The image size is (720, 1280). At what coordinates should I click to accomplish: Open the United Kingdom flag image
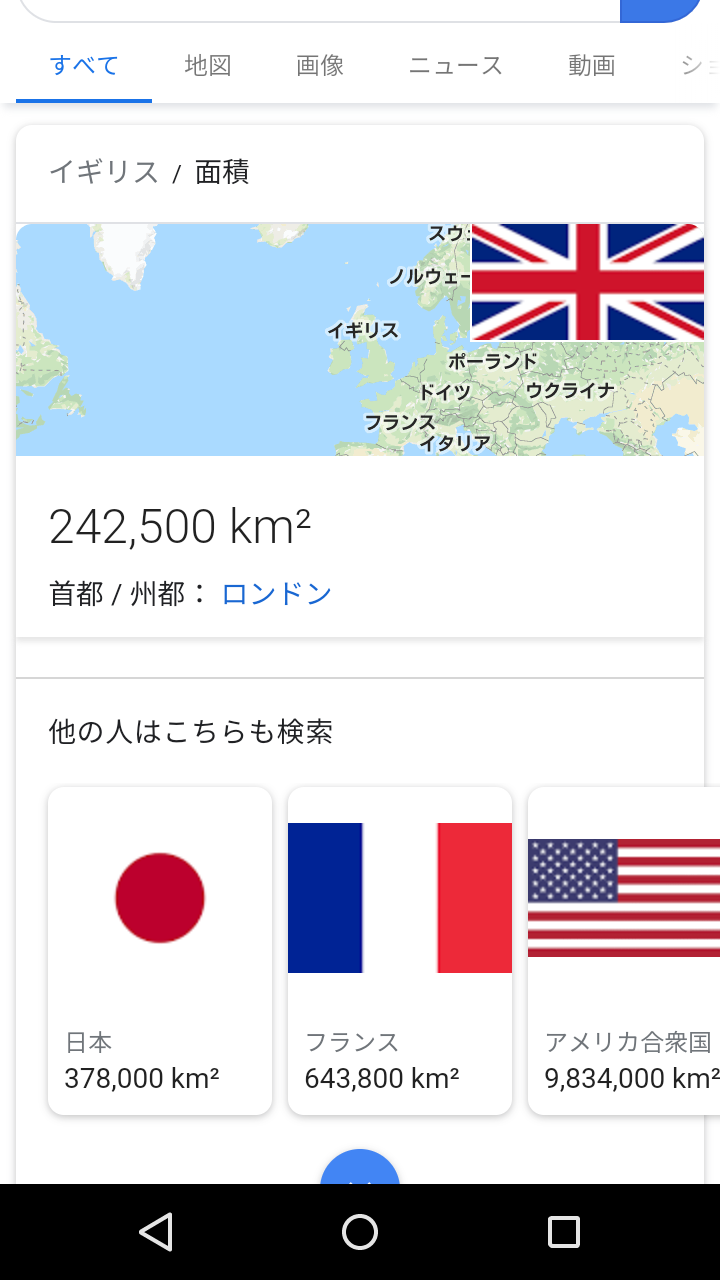point(588,282)
